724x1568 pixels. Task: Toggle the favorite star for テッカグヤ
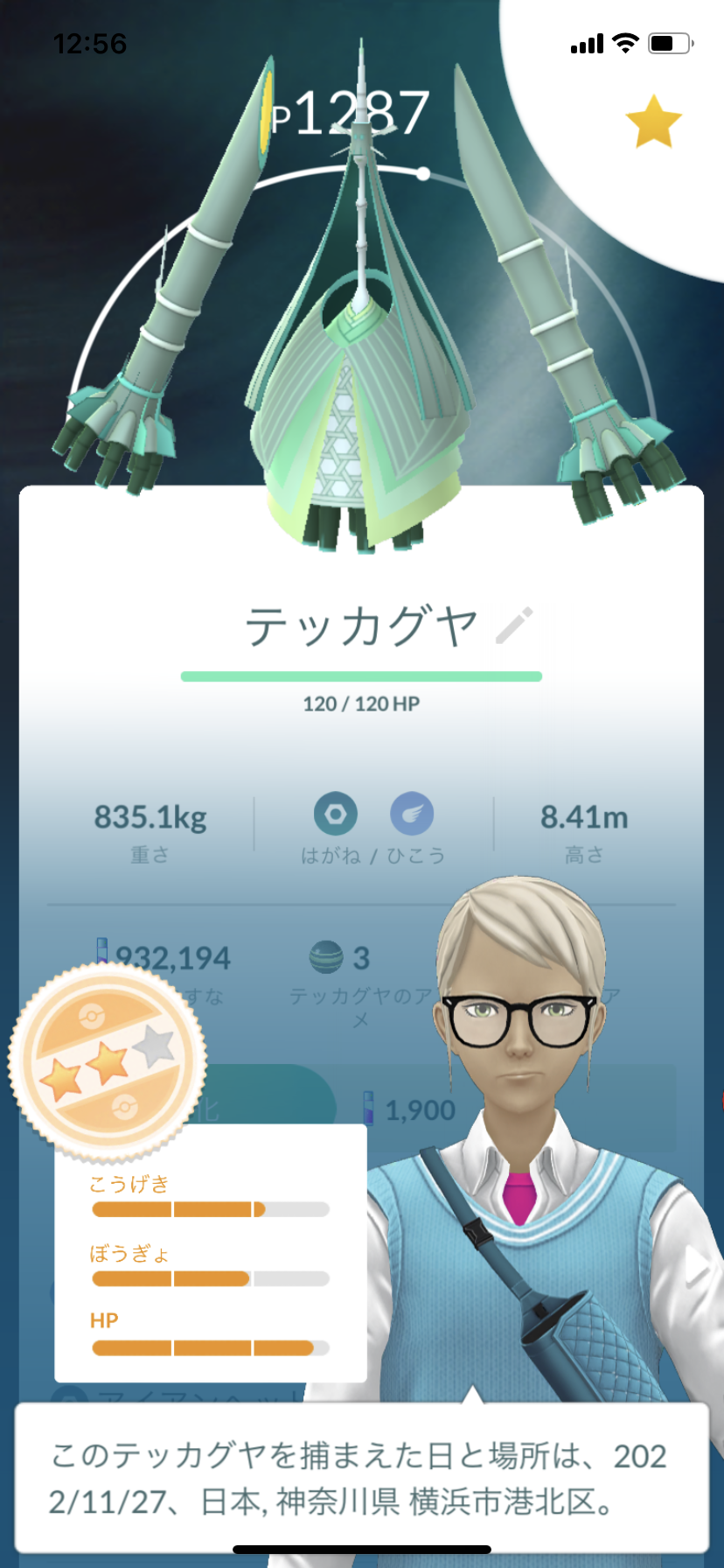[653, 122]
